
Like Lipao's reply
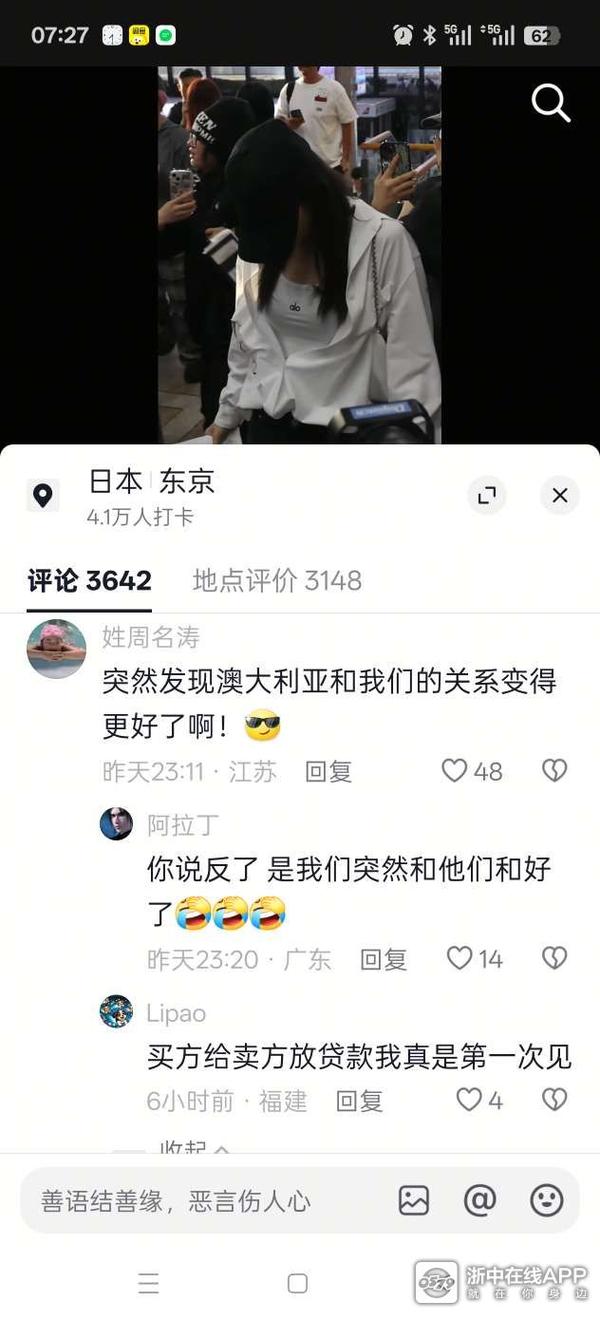point(469,1100)
